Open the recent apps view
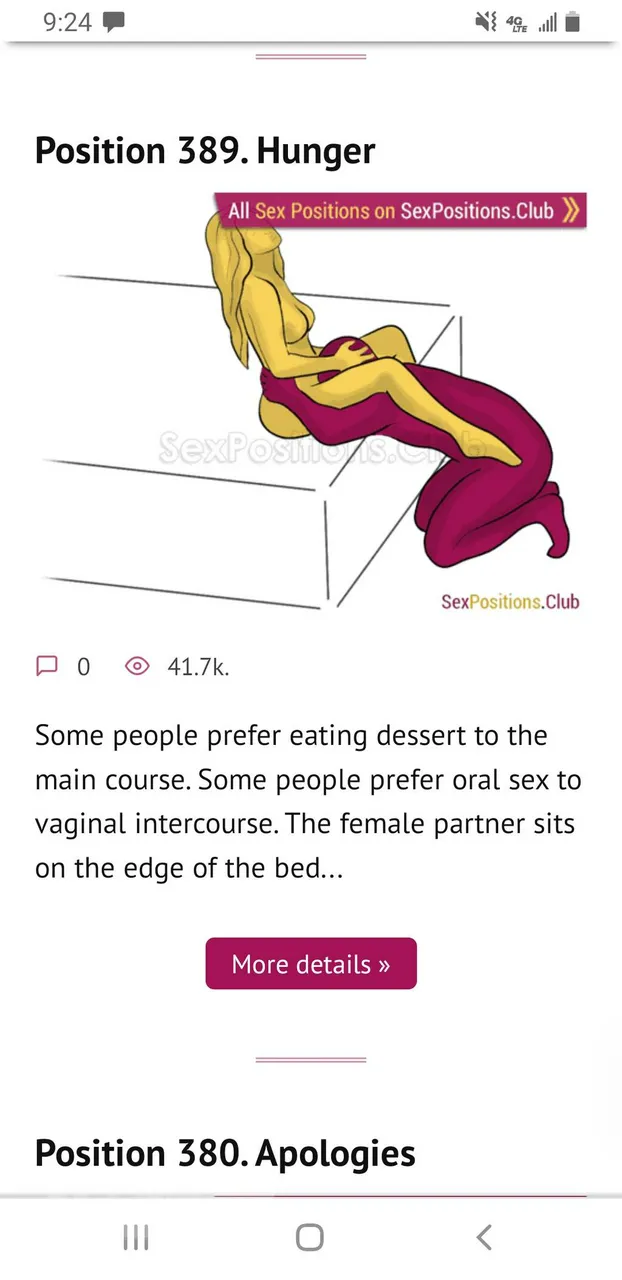 136,1238
